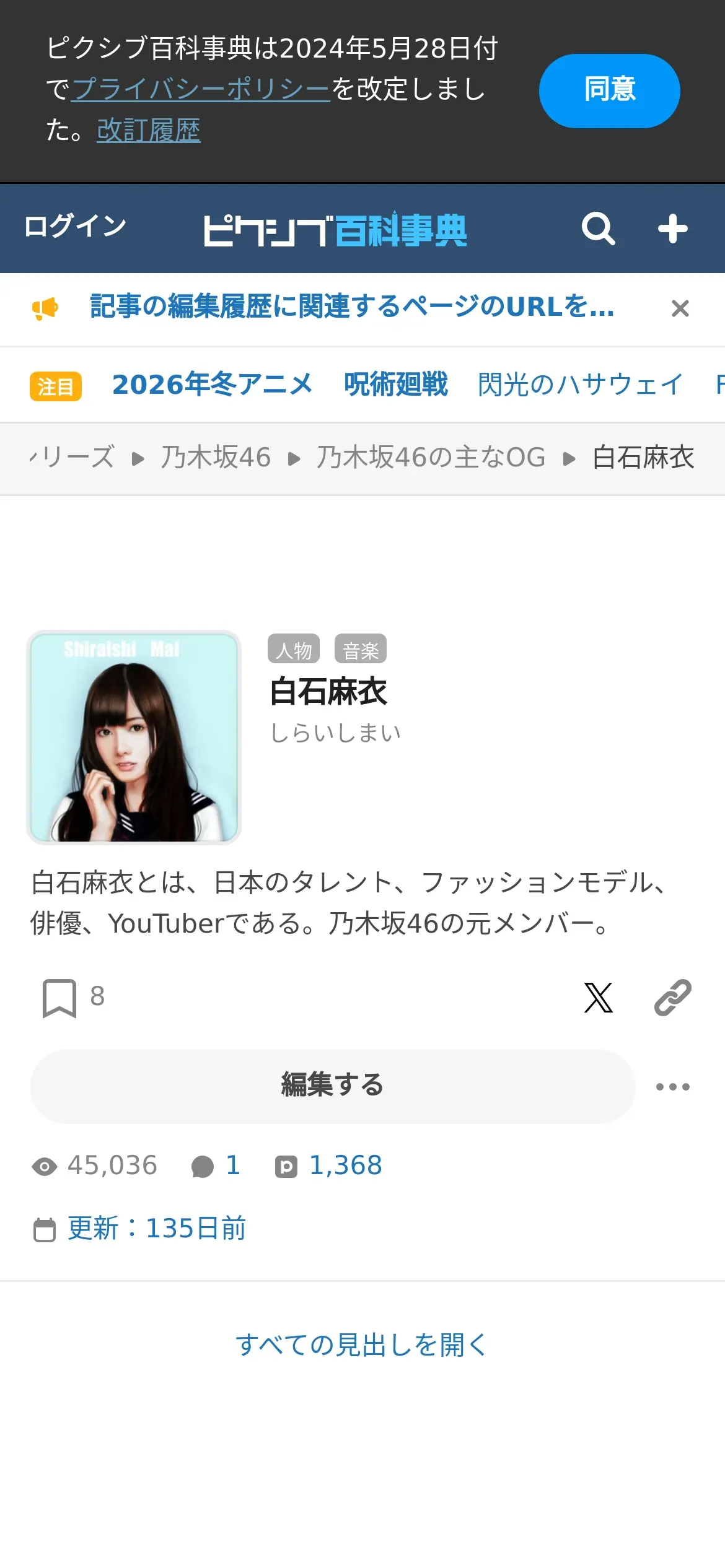Tap the plus icon to create article
The height and width of the screenshot is (1568, 725).
click(672, 229)
